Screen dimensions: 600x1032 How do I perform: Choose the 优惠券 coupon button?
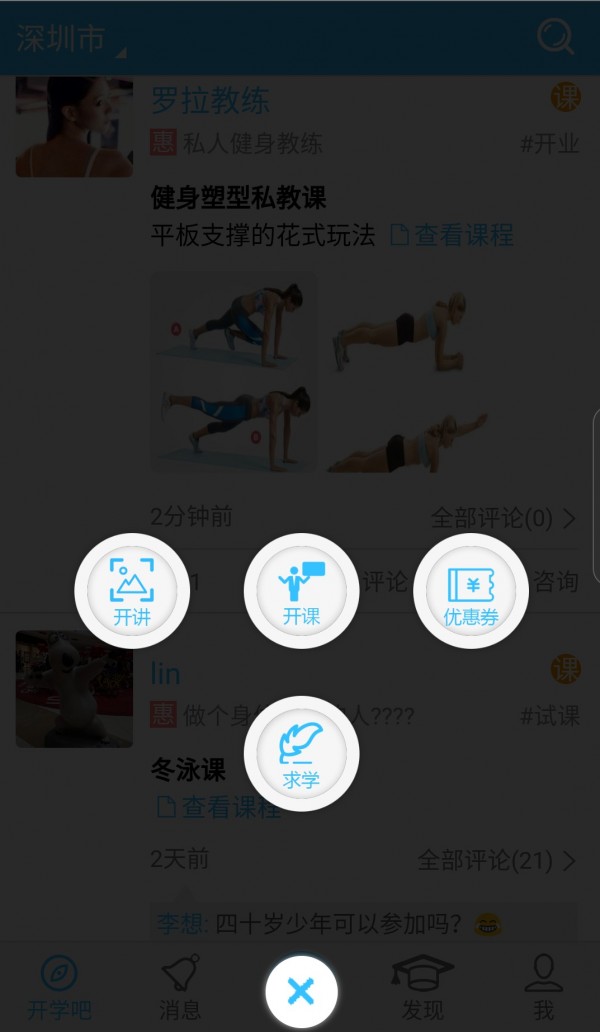471,591
